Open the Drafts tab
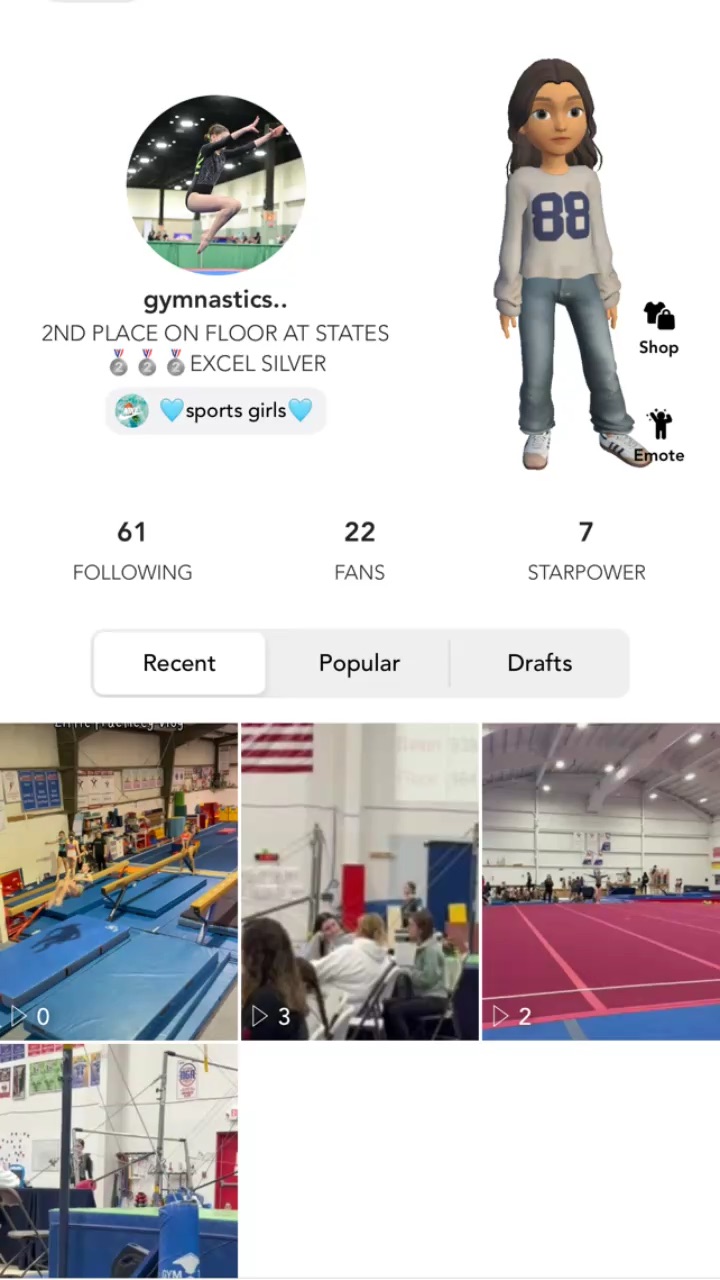The height and width of the screenshot is (1280, 720). (539, 663)
